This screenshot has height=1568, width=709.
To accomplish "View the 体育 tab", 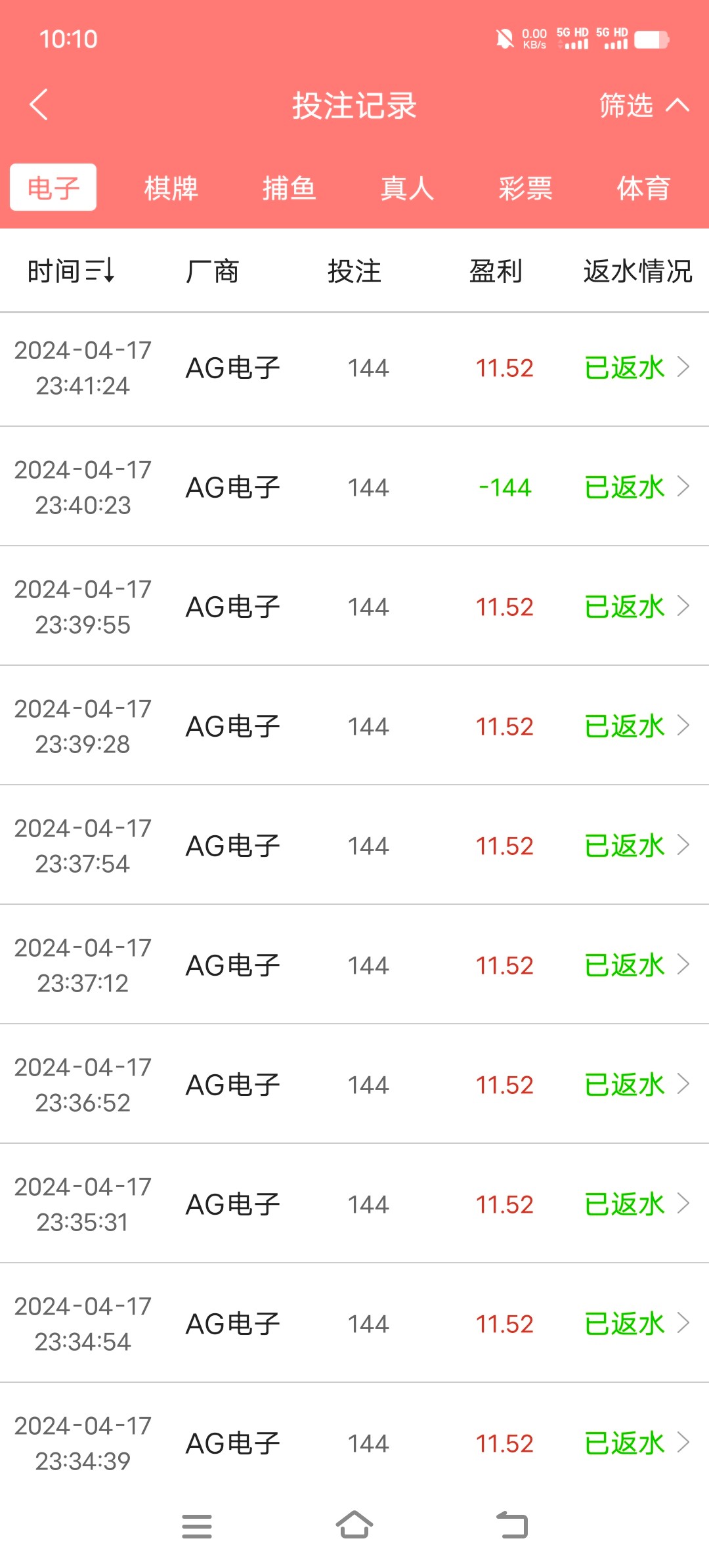I will tap(643, 188).
